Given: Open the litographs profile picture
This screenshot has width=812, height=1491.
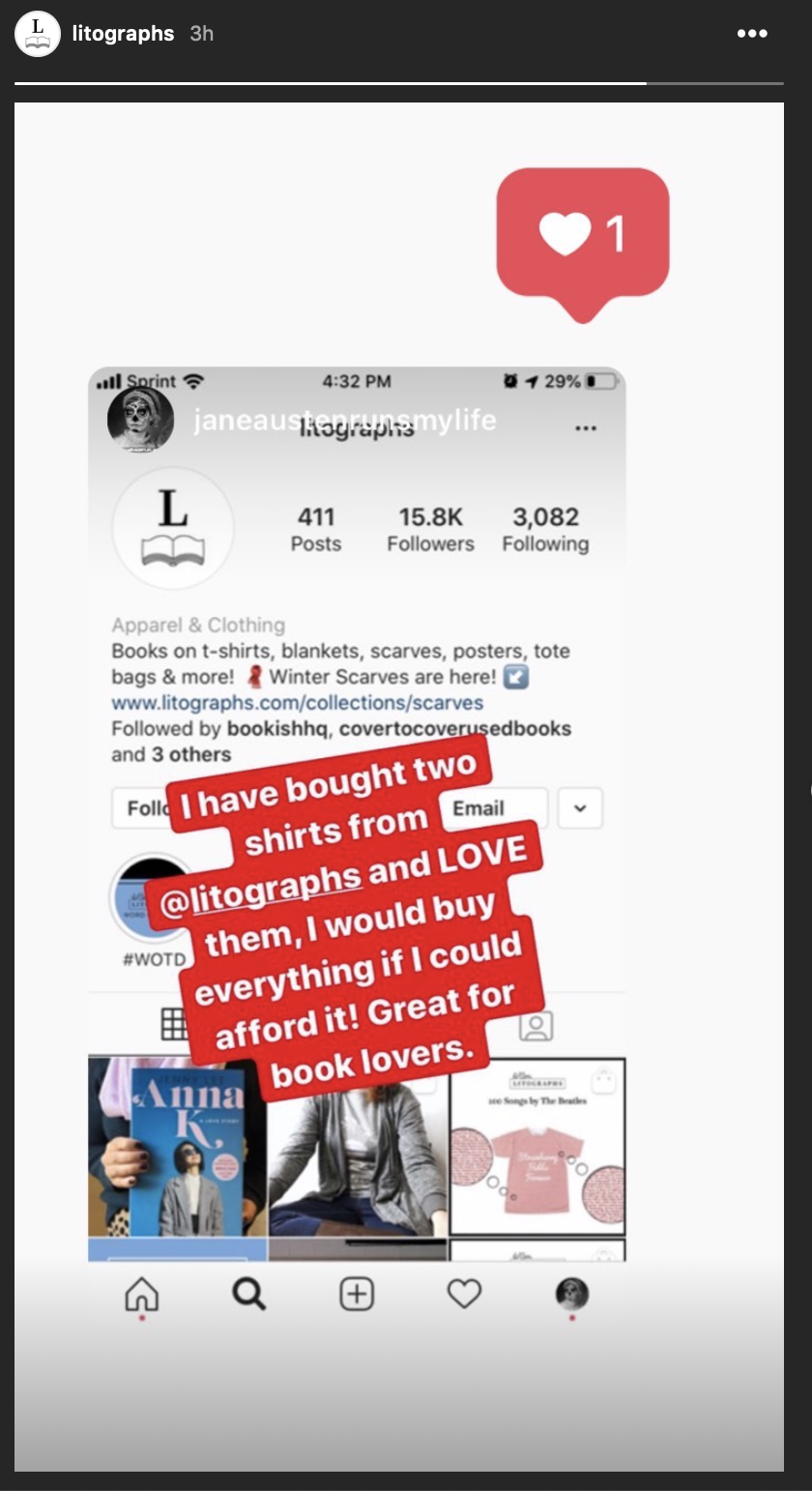Looking at the screenshot, I should coord(38,34).
